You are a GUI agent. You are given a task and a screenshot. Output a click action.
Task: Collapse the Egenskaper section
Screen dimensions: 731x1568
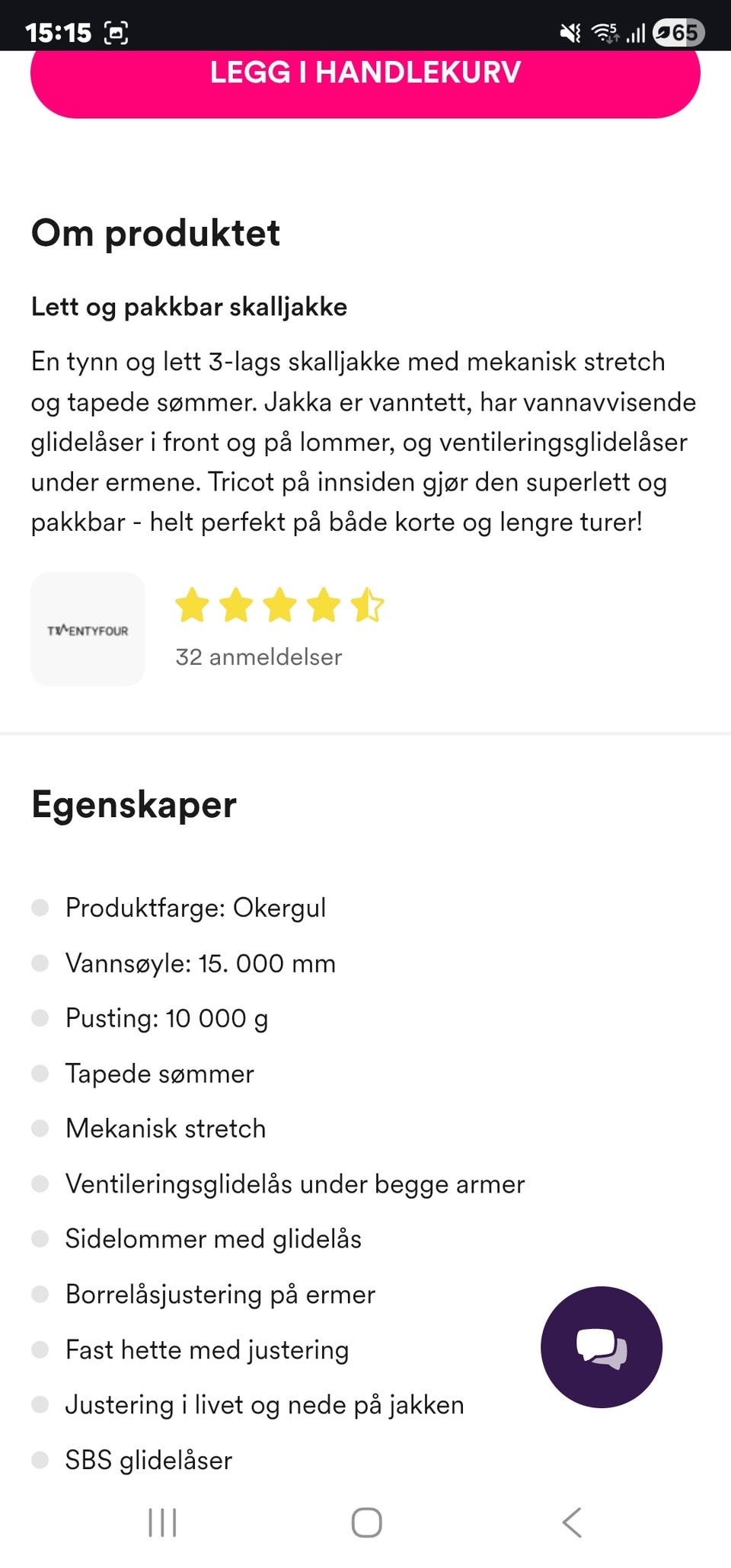coord(133,805)
